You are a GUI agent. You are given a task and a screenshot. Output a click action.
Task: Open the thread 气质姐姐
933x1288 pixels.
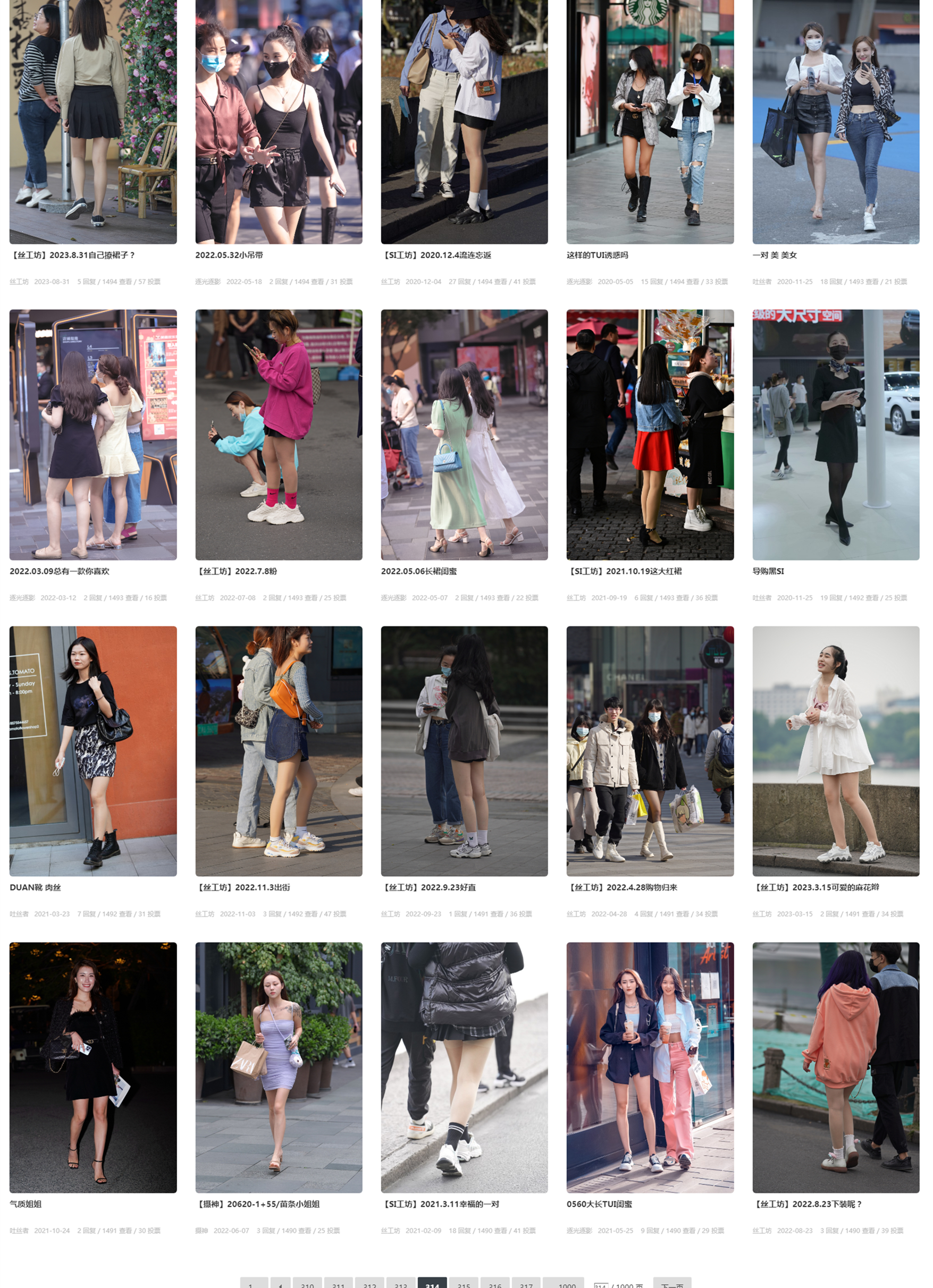(26, 1204)
